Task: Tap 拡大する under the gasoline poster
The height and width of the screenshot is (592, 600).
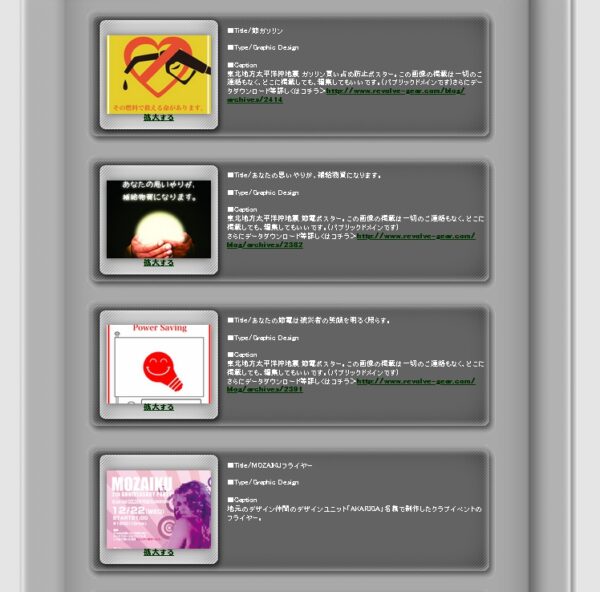Action: coord(158,118)
